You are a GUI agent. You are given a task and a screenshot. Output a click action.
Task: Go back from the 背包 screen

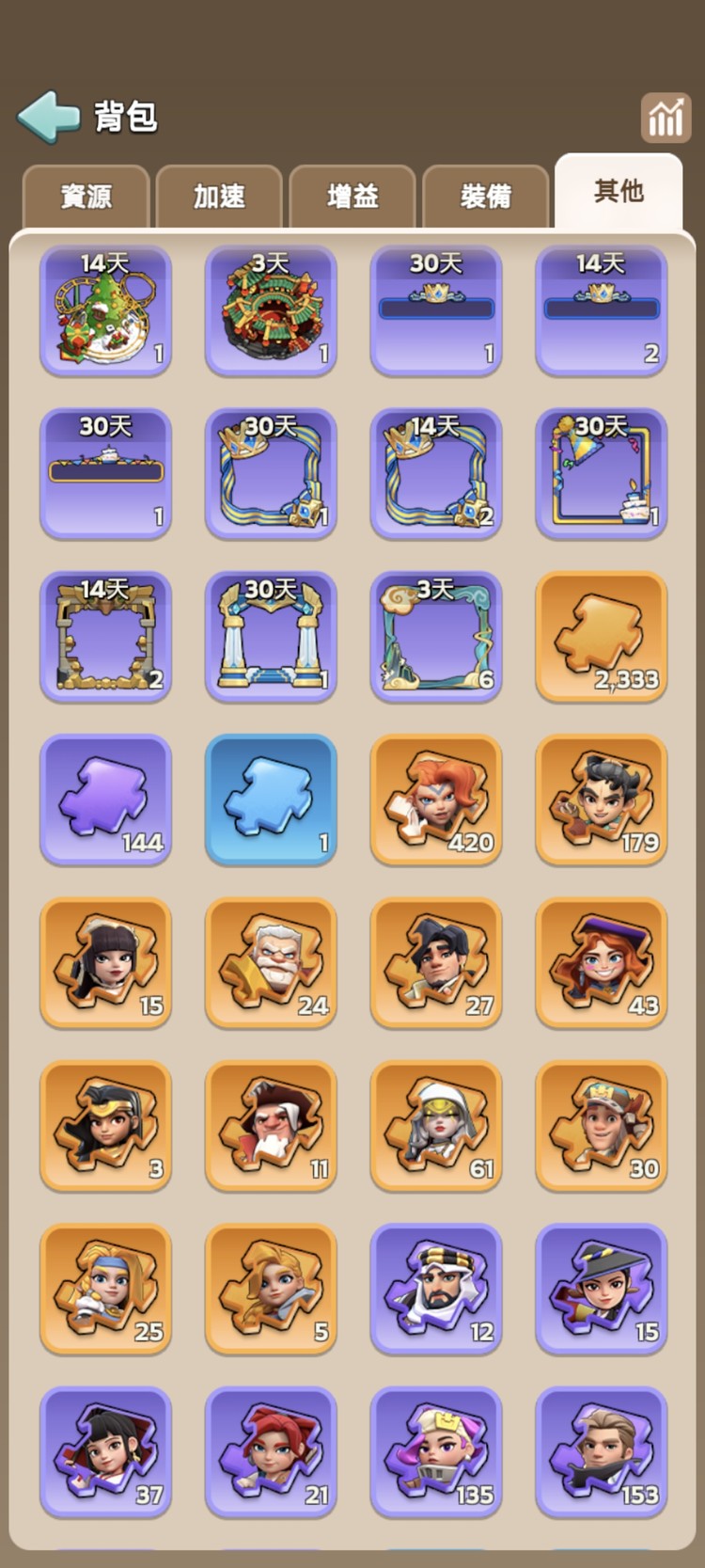pyautogui.click(x=49, y=118)
